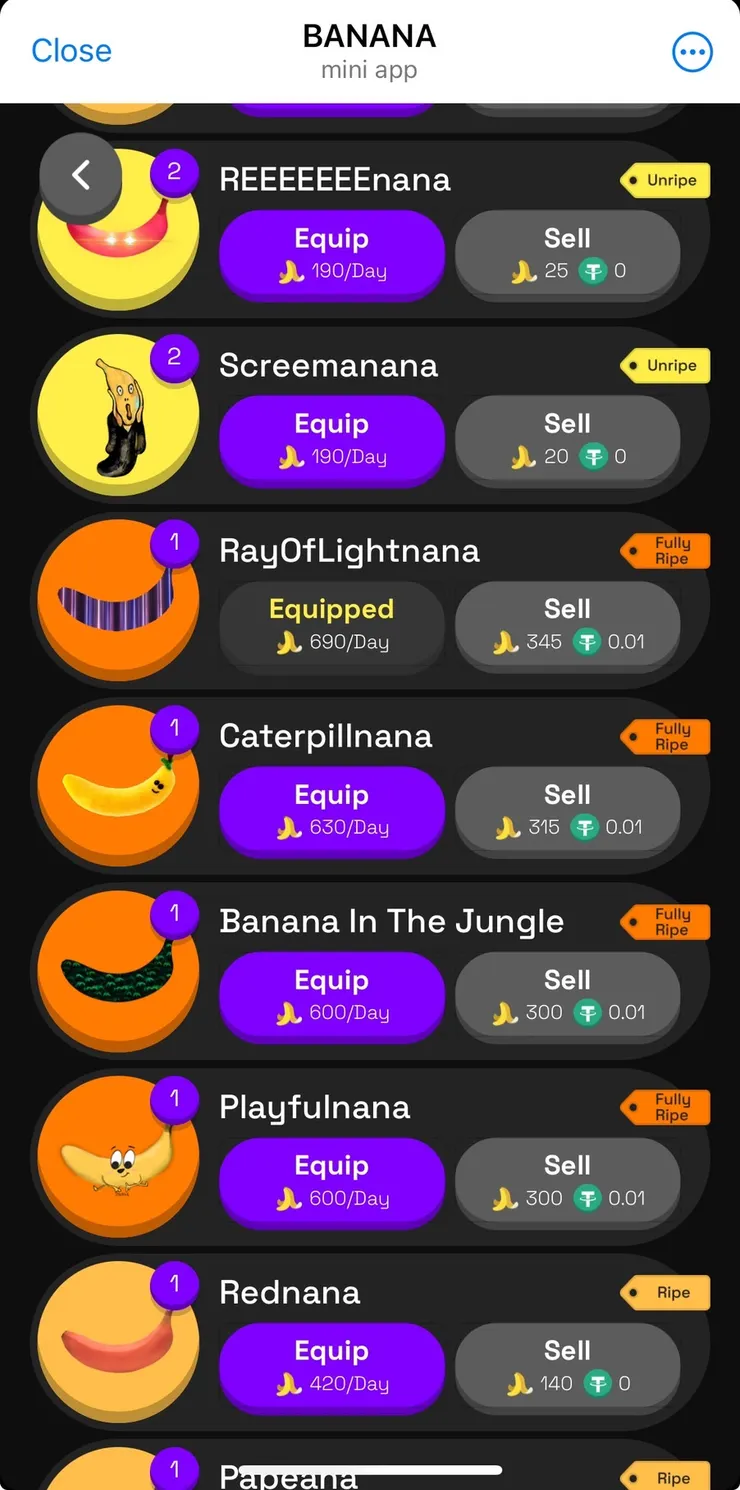
Task: Open the three-dot options menu
Action: coord(692,52)
